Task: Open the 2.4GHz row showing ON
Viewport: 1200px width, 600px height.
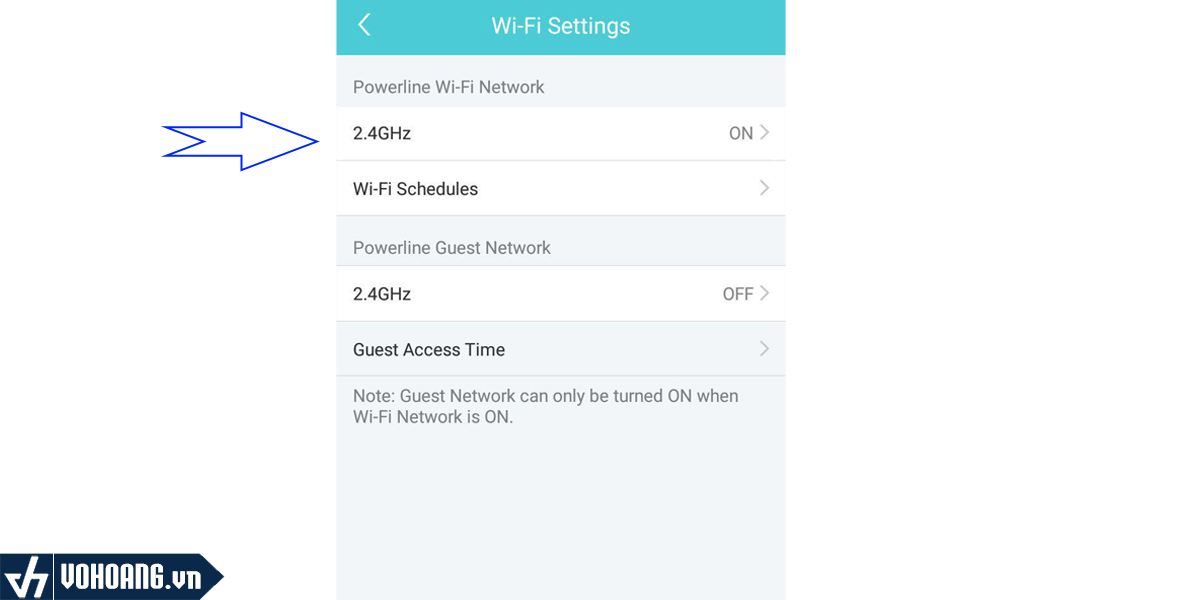Action: point(560,133)
